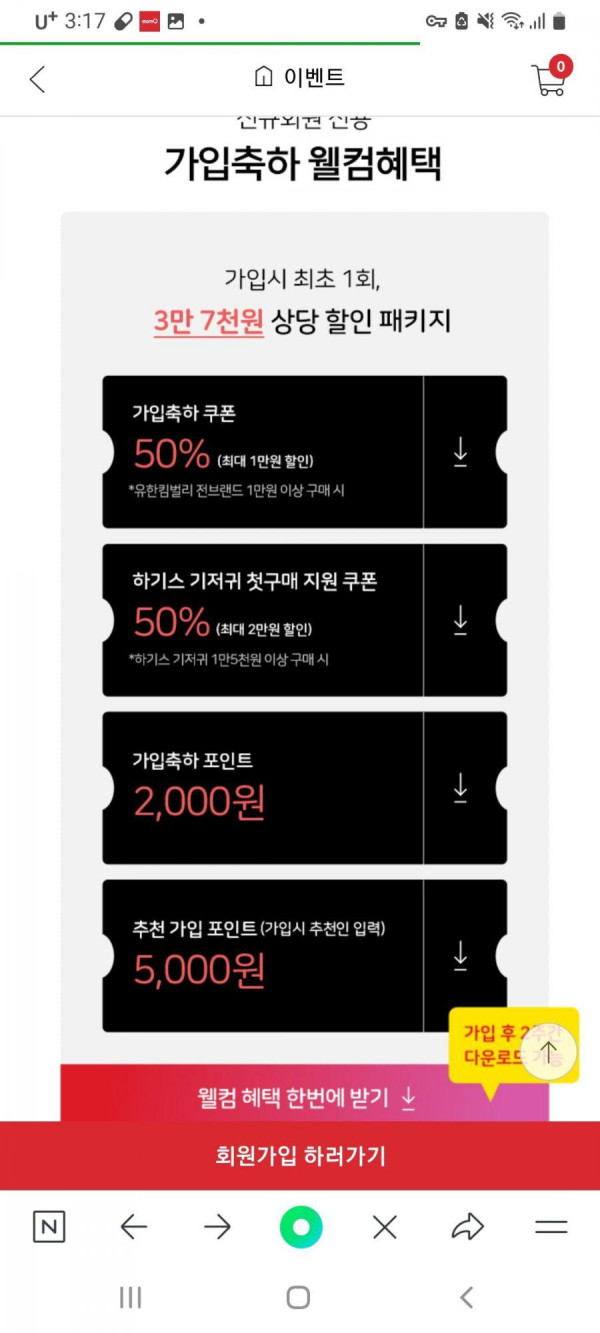Image resolution: width=600 pixels, height=1333 pixels.
Task: Open the Naver N home button
Action: (x=49, y=1227)
